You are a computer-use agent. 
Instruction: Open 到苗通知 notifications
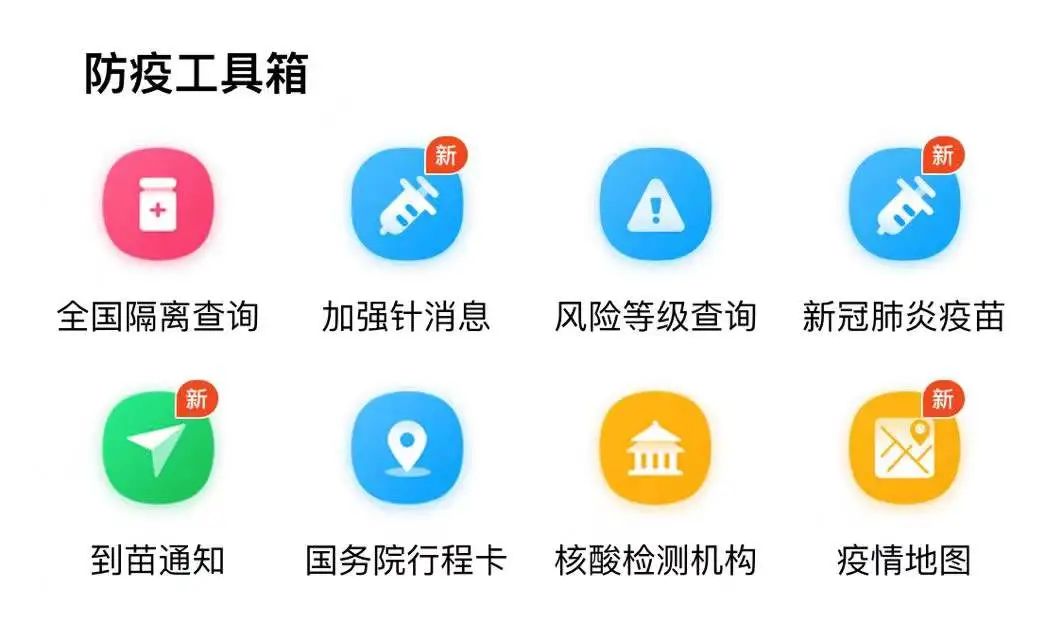click(x=158, y=447)
